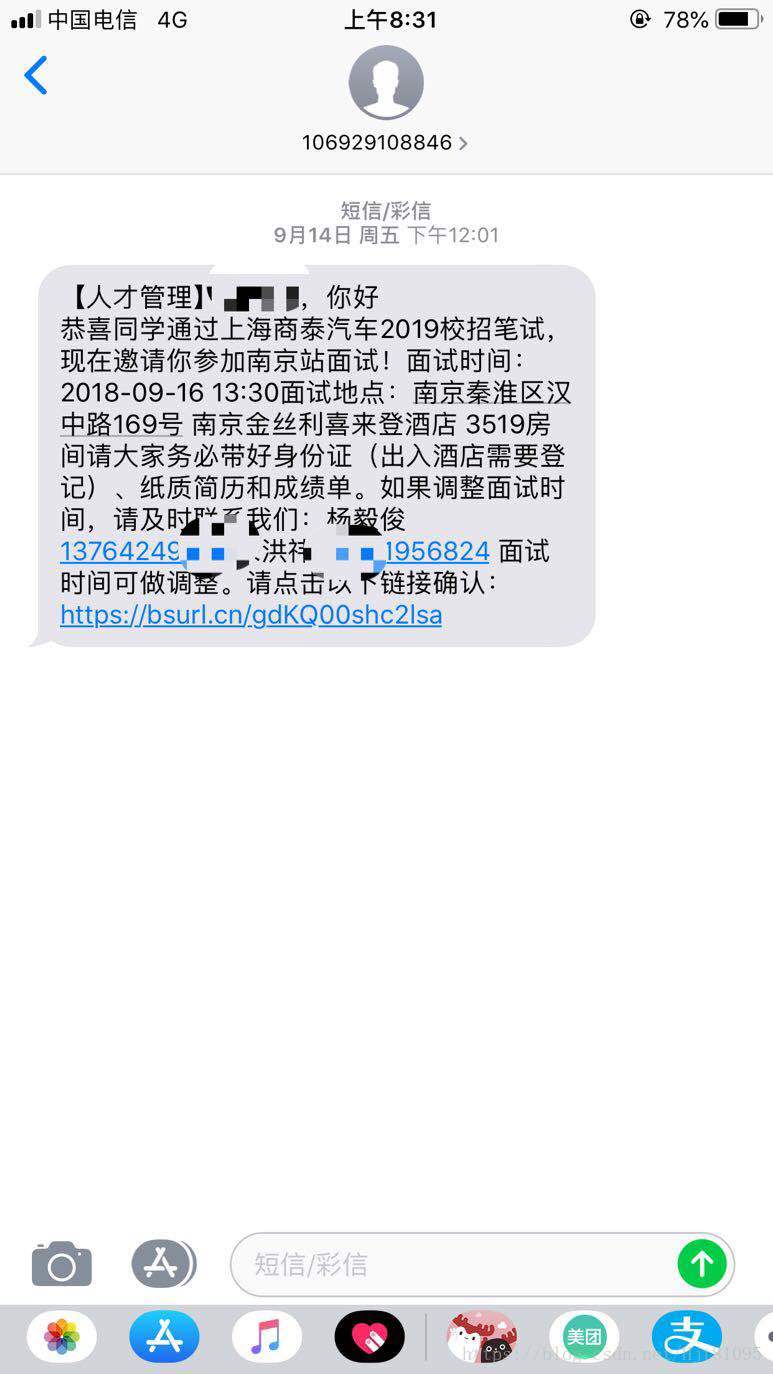Open the Music app in the app strip

pos(267,1336)
